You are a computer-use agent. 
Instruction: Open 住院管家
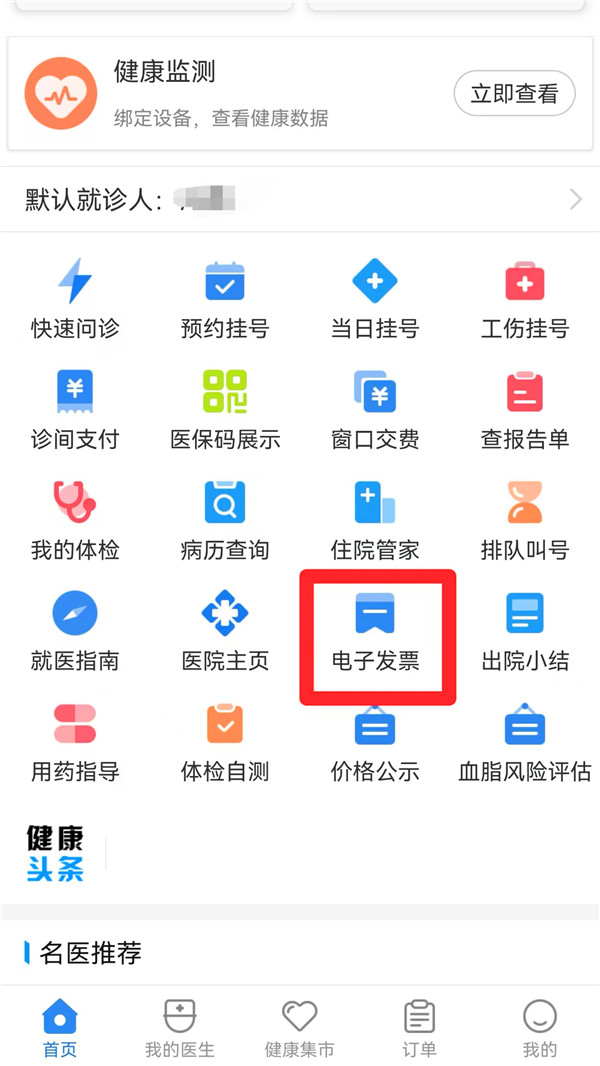click(x=375, y=520)
